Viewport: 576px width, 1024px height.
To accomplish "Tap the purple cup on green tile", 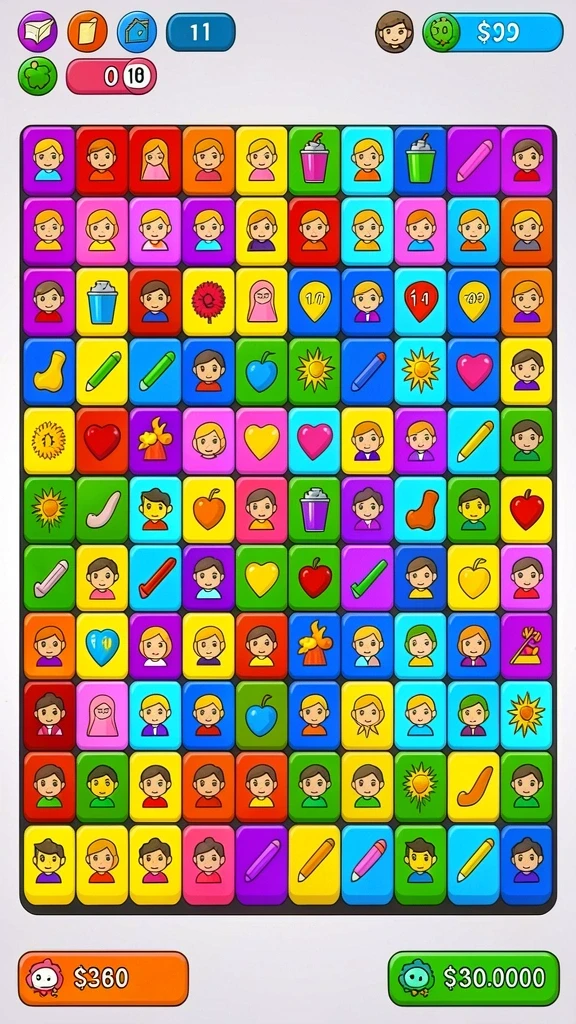I will (314, 510).
